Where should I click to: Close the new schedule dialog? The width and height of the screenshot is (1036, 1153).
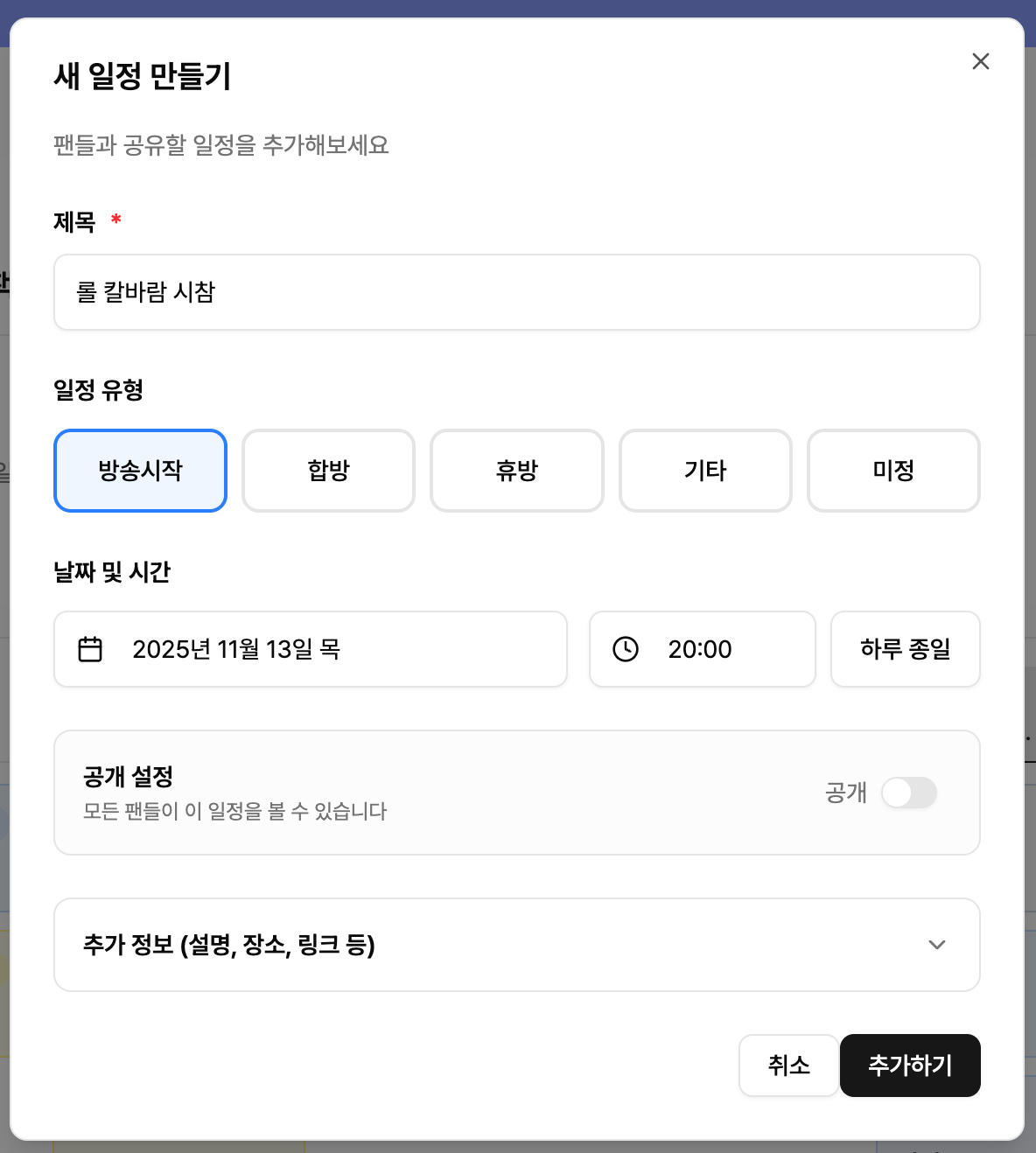[x=980, y=61]
